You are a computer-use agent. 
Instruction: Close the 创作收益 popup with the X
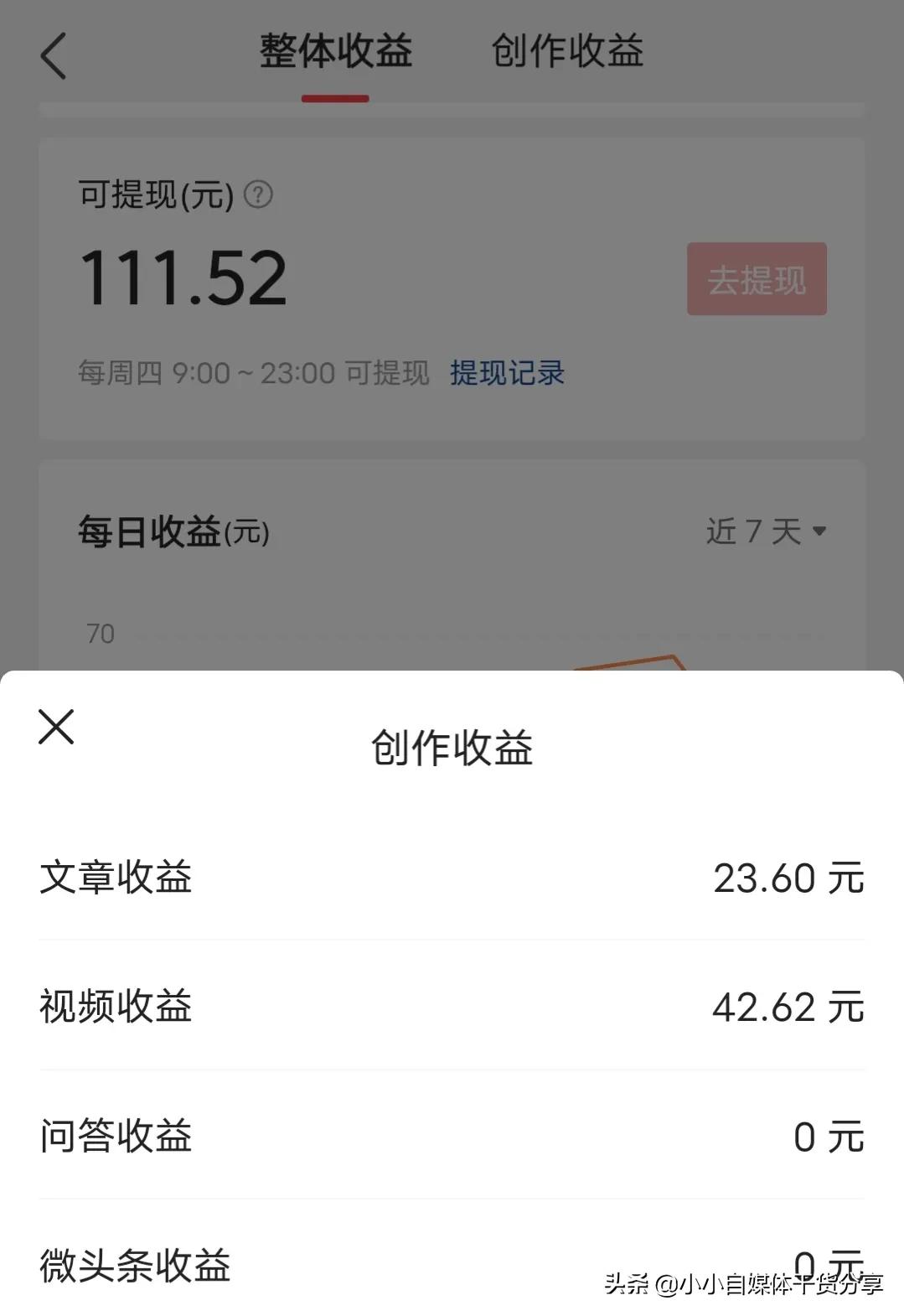pos(54,728)
